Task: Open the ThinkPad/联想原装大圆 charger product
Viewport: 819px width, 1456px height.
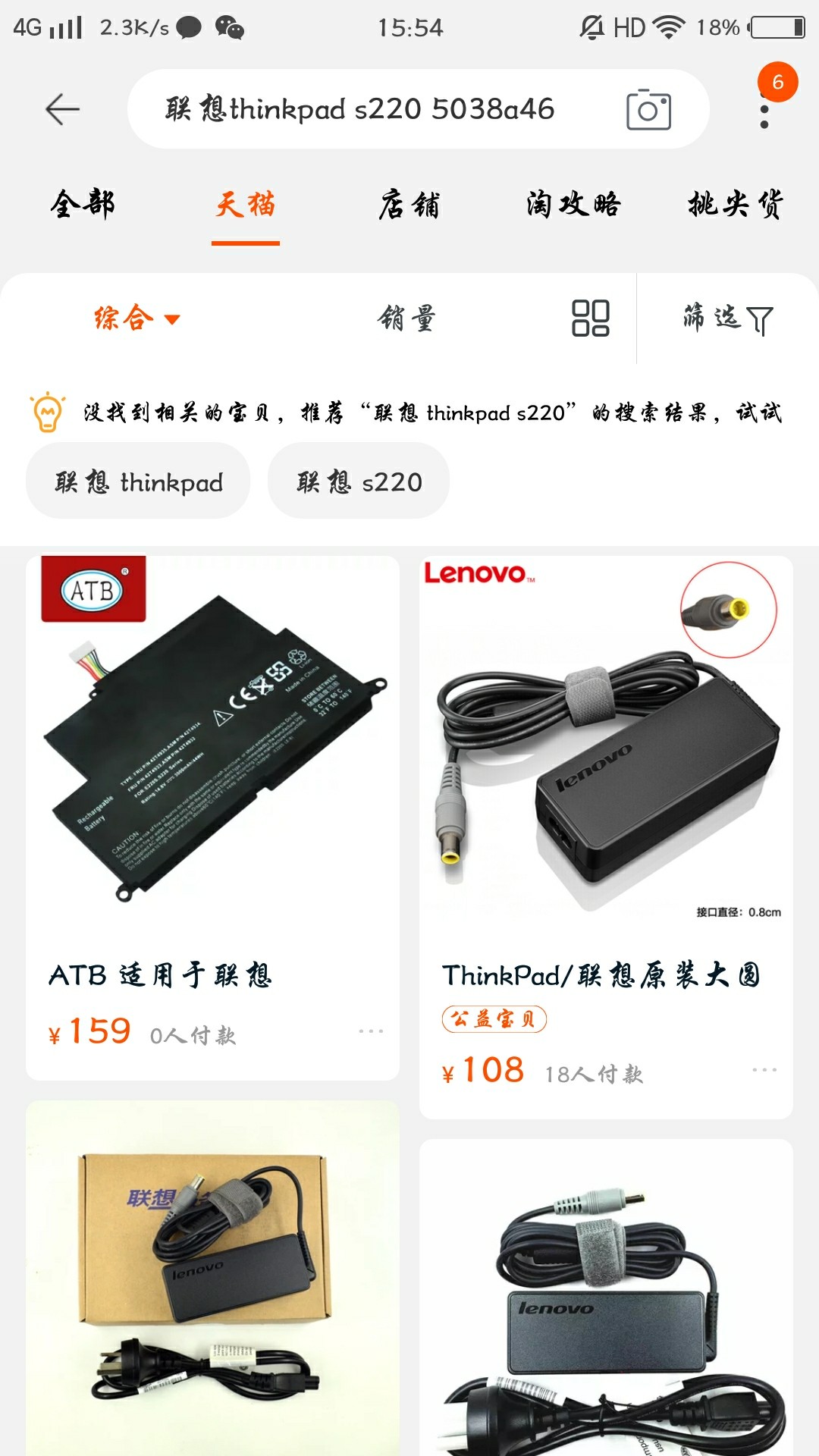Action: click(x=606, y=758)
